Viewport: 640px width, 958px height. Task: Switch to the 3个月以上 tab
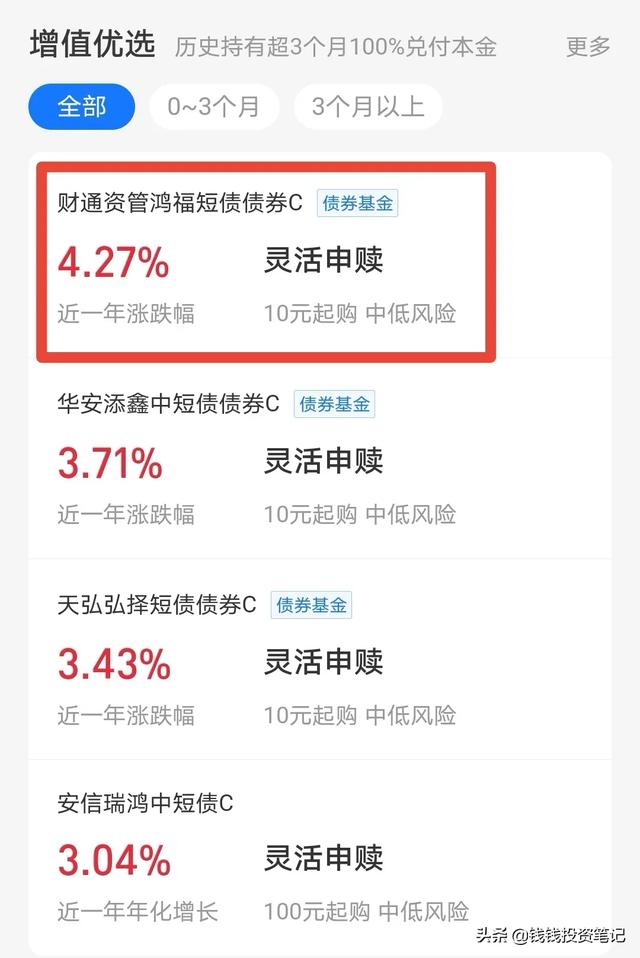pos(368,107)
